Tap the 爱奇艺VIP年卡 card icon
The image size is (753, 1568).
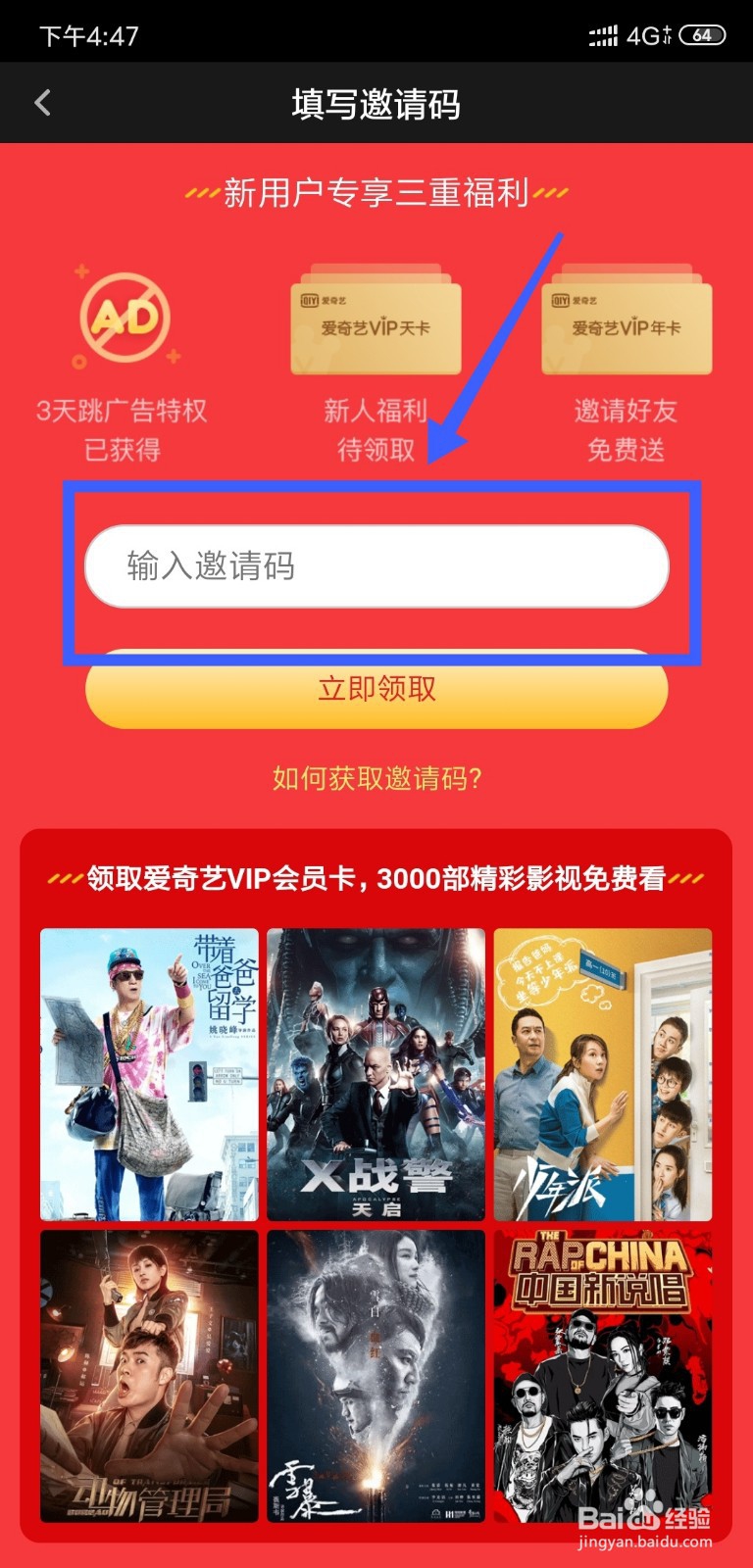coord(627,326)
